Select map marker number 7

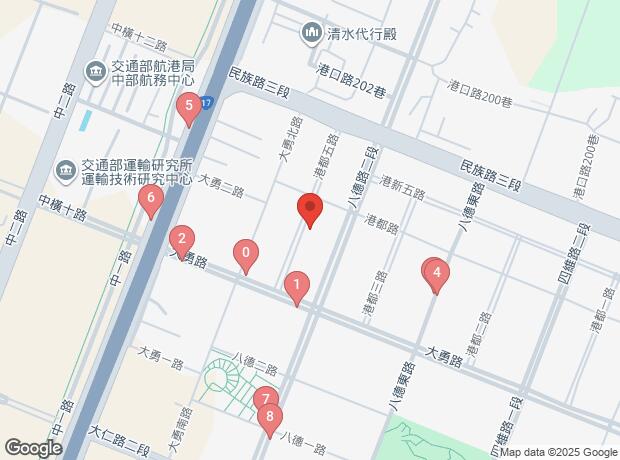pyautogui.click(x=264, y=400)
